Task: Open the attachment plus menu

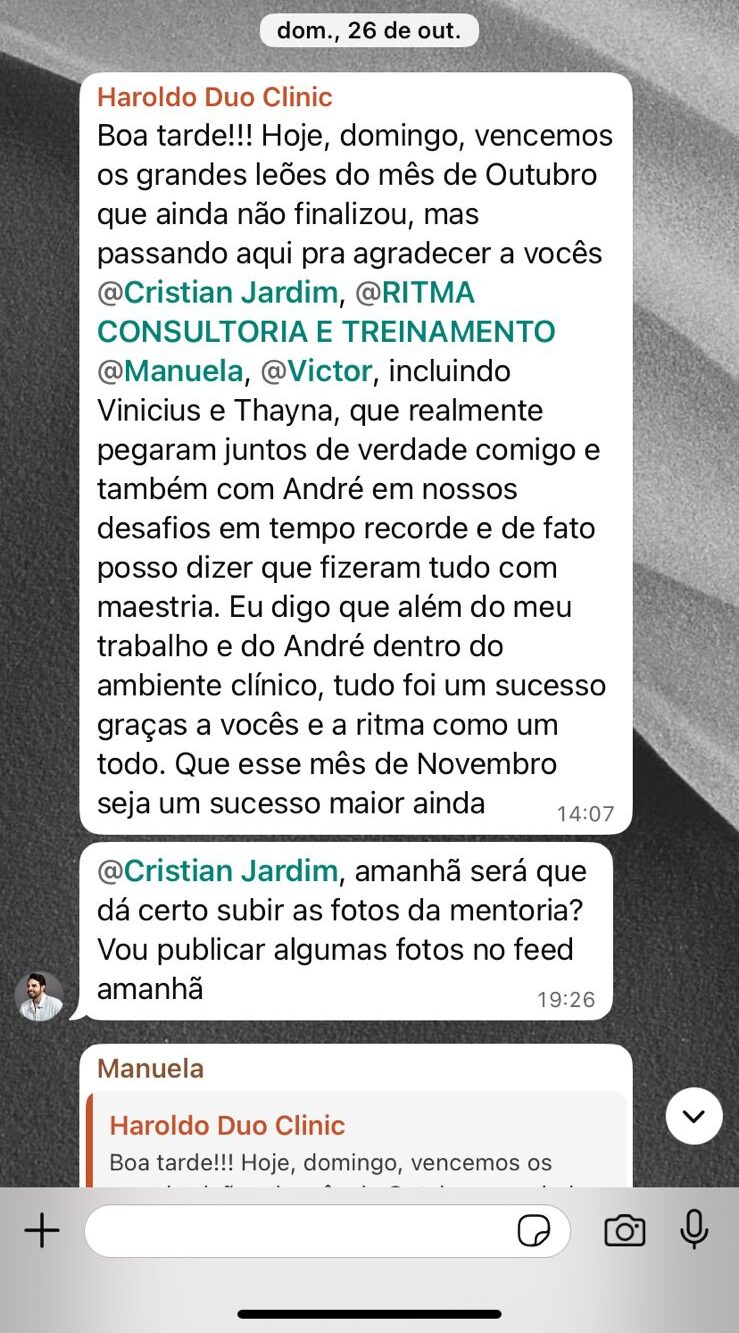Action: point(42,1231)
